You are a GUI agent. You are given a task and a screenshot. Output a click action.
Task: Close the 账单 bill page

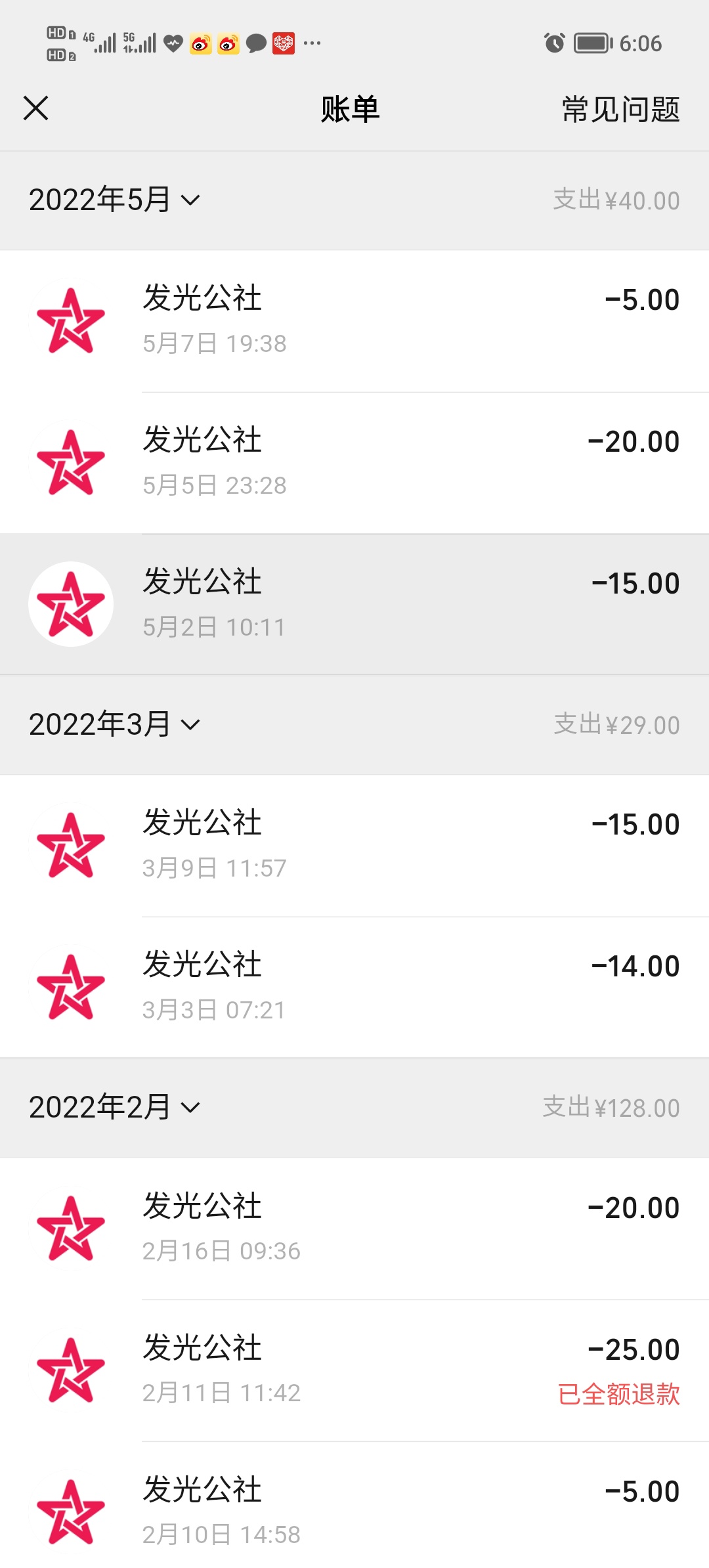pos(36,108)
